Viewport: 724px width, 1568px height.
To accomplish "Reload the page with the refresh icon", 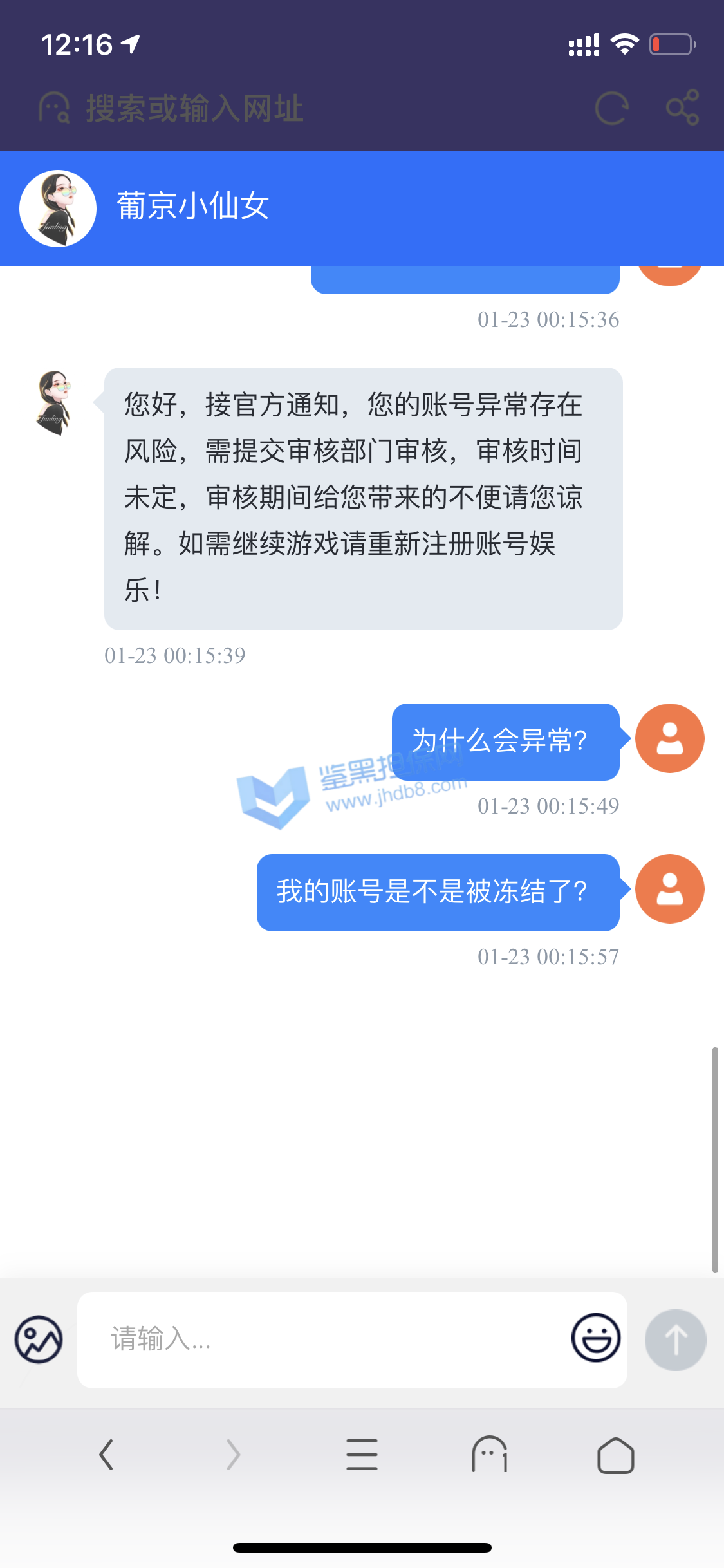I will click(611, 108).
